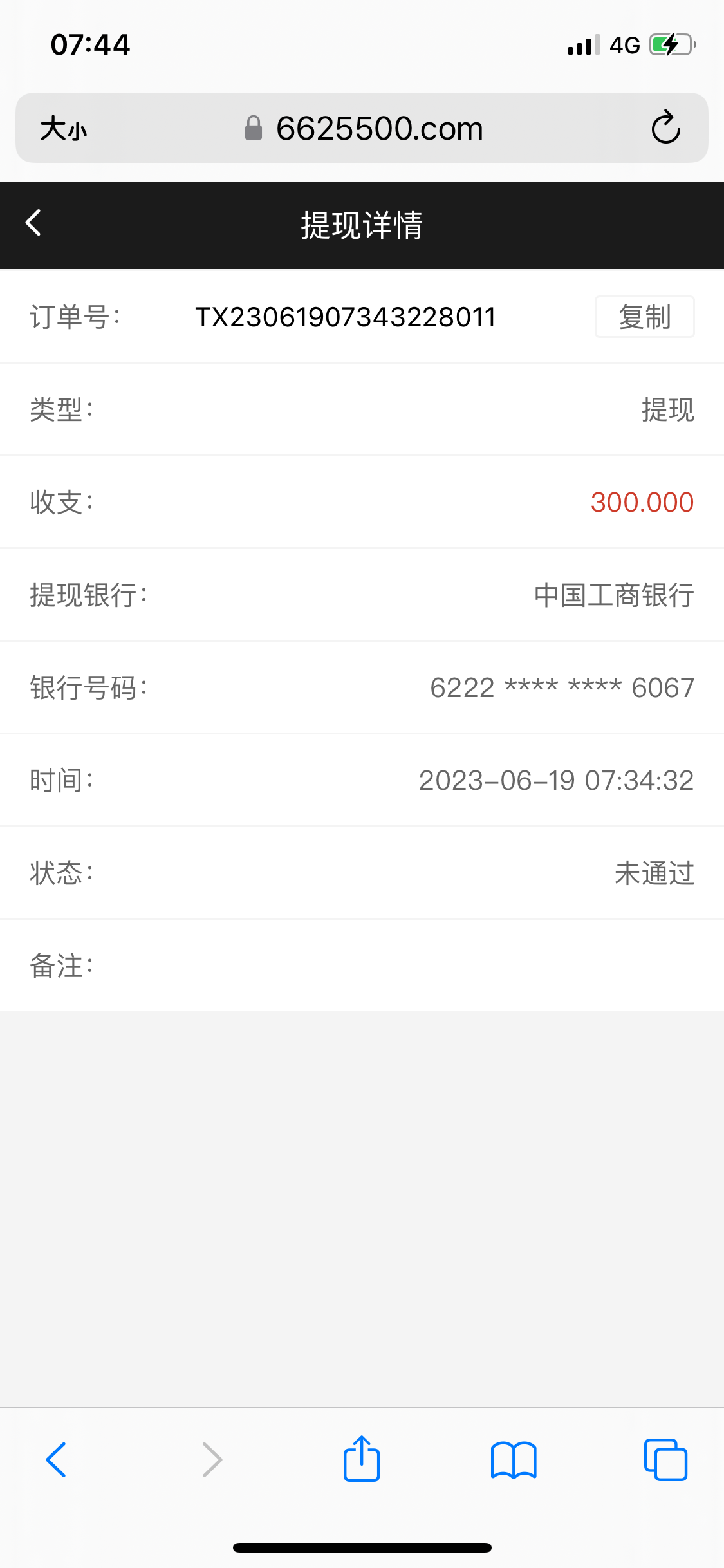Viewport: 724px width, 1568px height.
Task: Expand the 状态 status row
Action: pyautogui.click(x=362, y=873)
